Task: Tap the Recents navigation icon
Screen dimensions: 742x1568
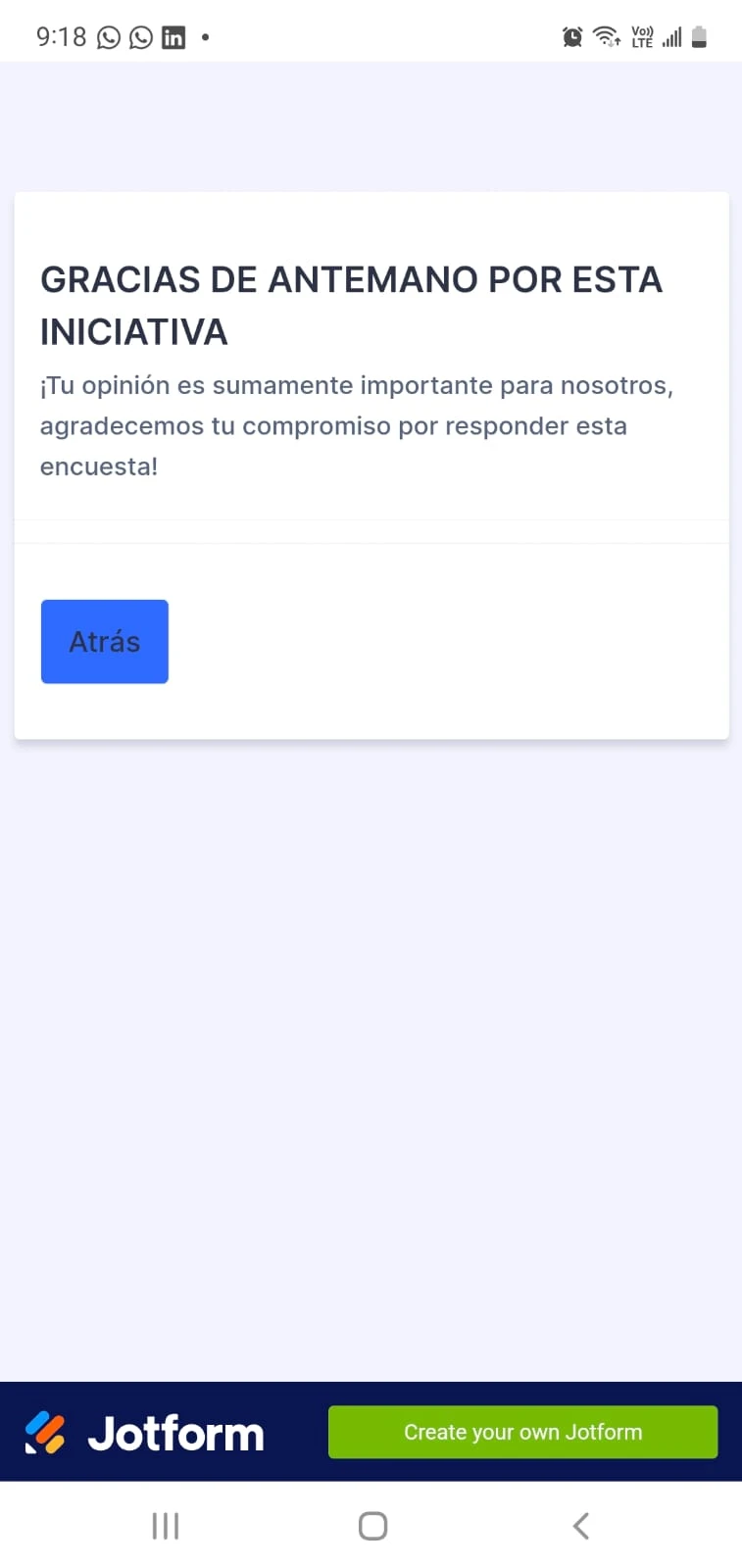Action: click(165, 1525)
